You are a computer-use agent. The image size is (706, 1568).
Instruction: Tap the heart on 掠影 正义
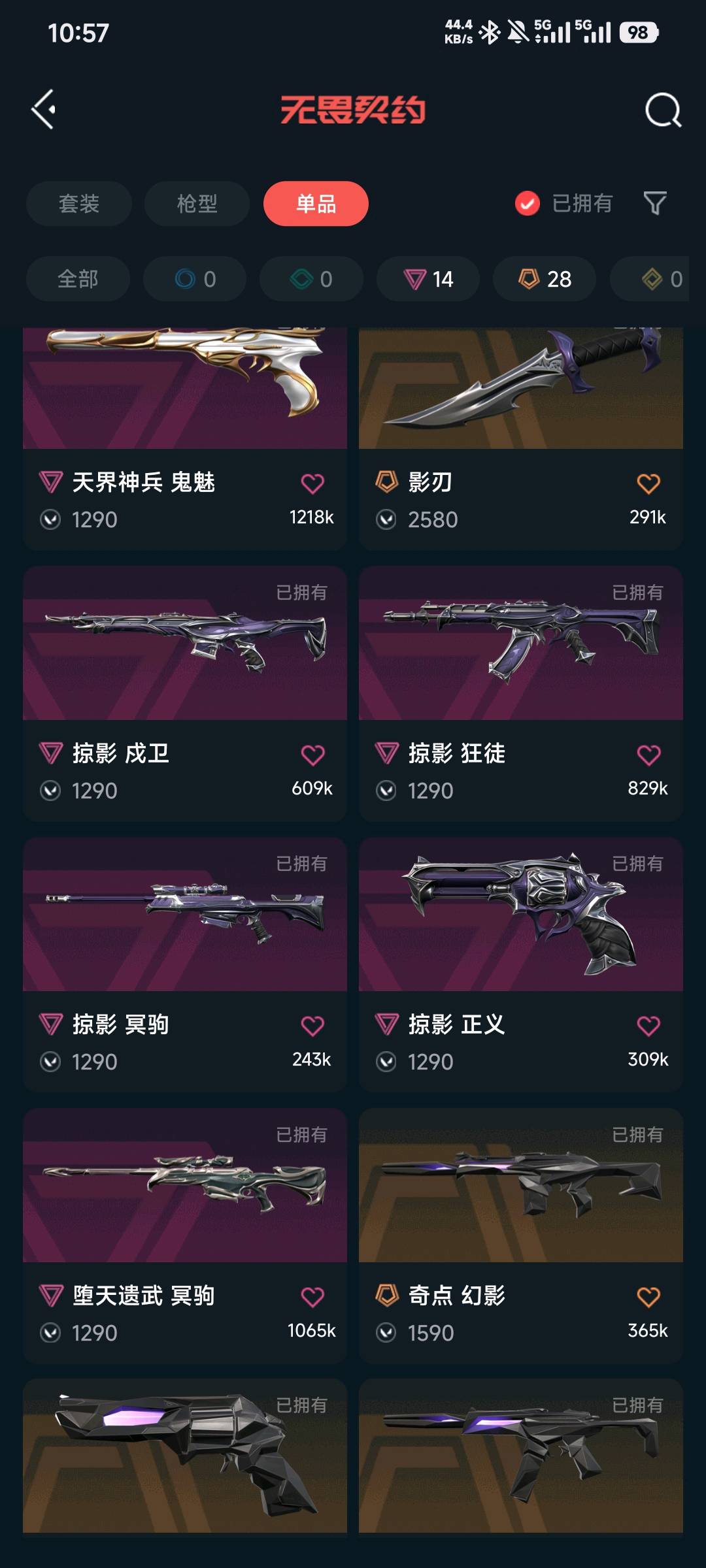[648, 1026]
